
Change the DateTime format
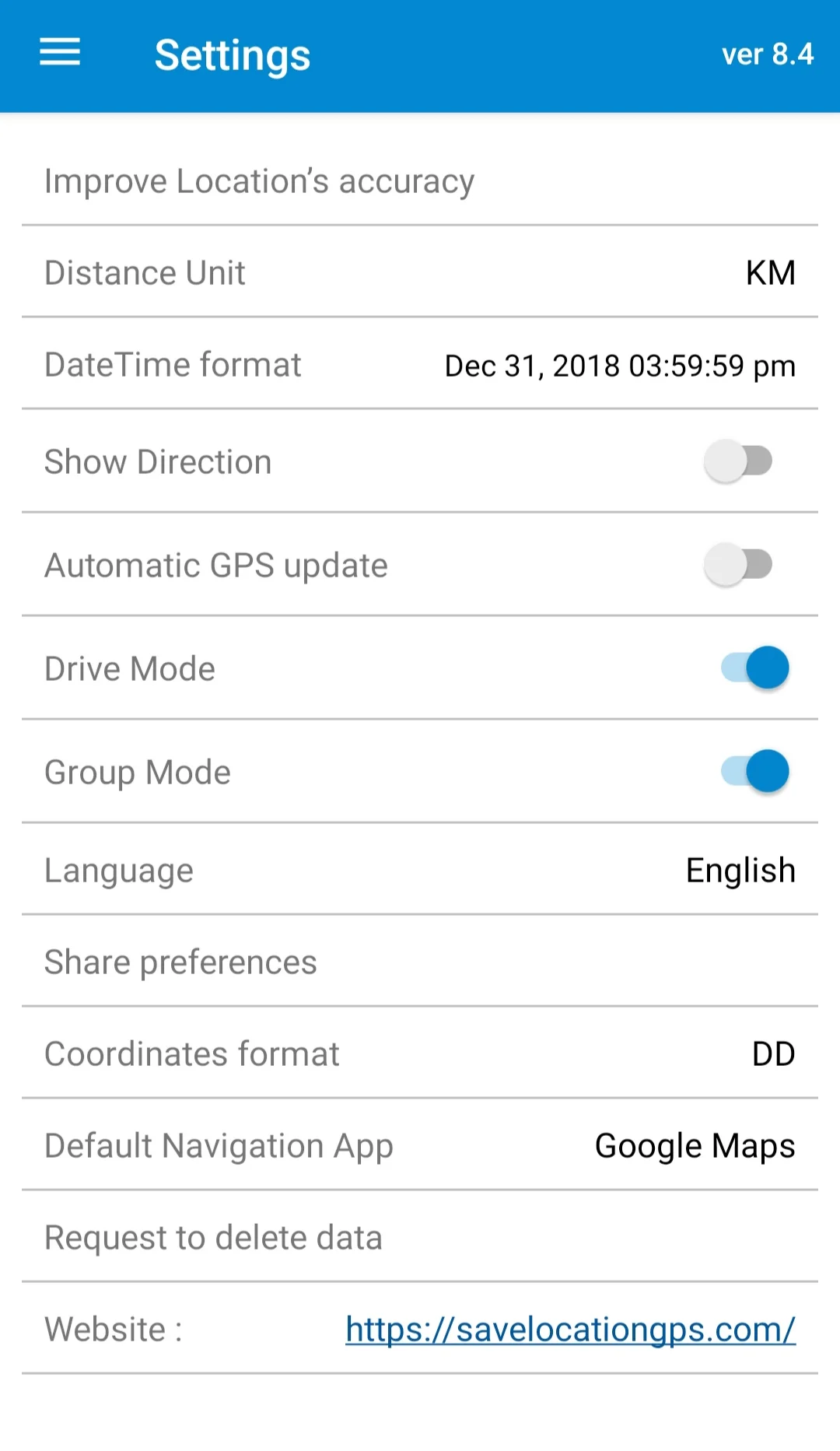(420, 365)
